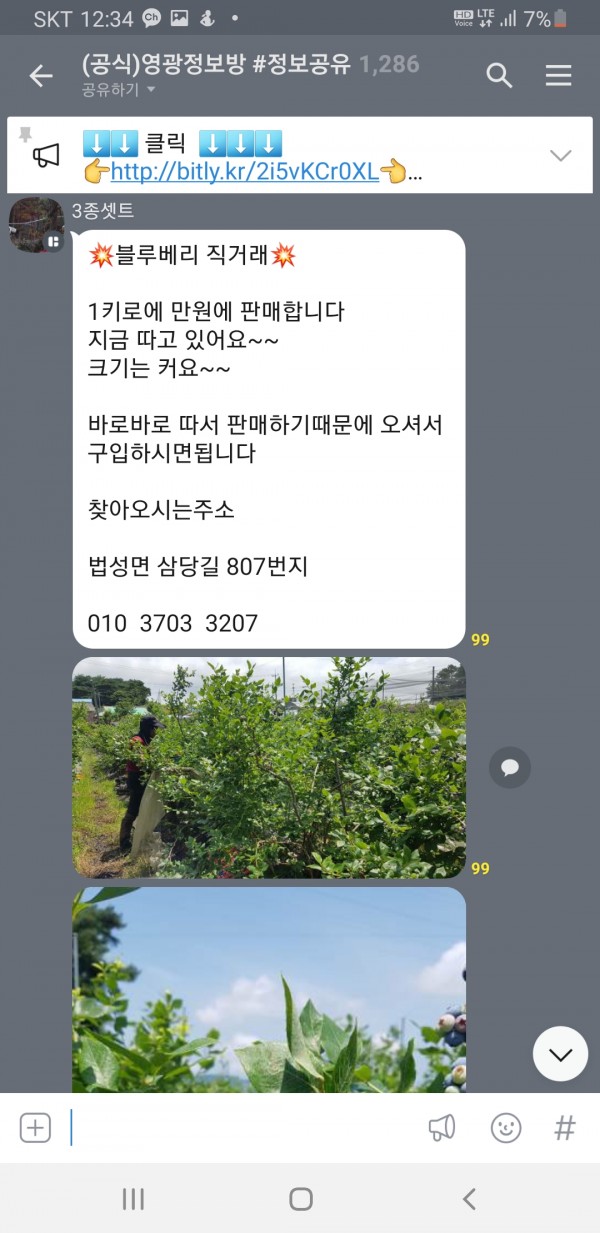
Task: View the profile of 3종셋트
Action: point(37,225)
